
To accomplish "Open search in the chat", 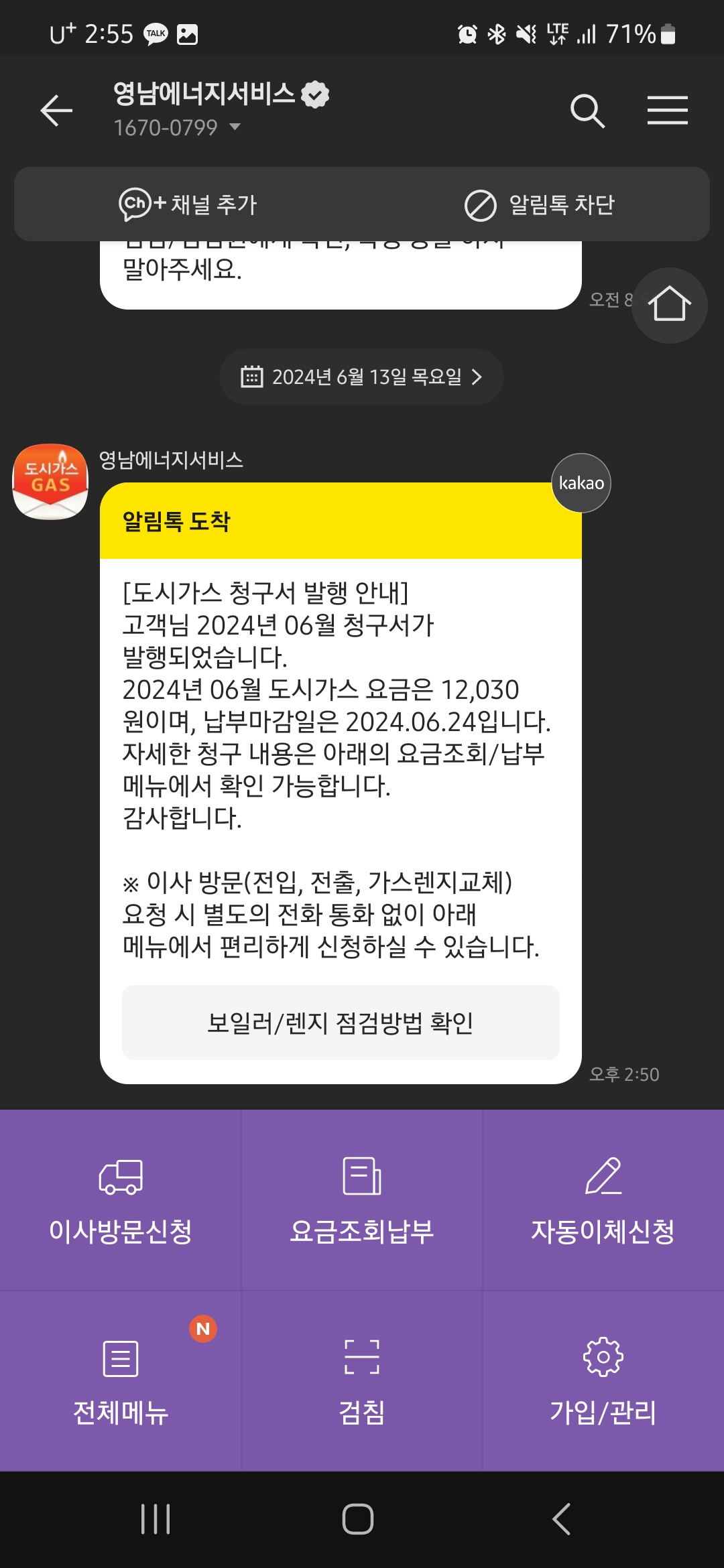I will click(x=587, y=111).
